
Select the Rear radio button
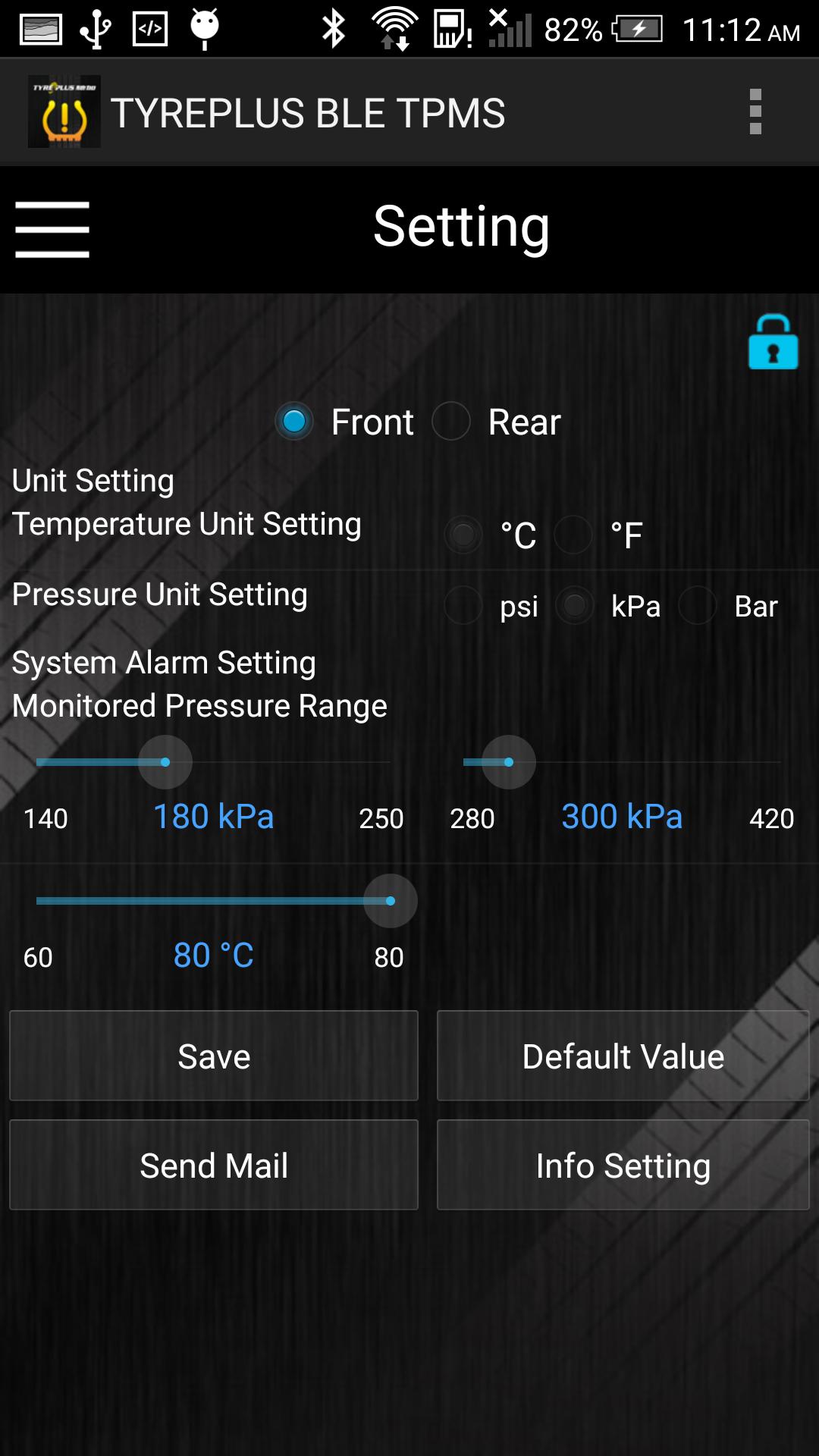[452, 421]
